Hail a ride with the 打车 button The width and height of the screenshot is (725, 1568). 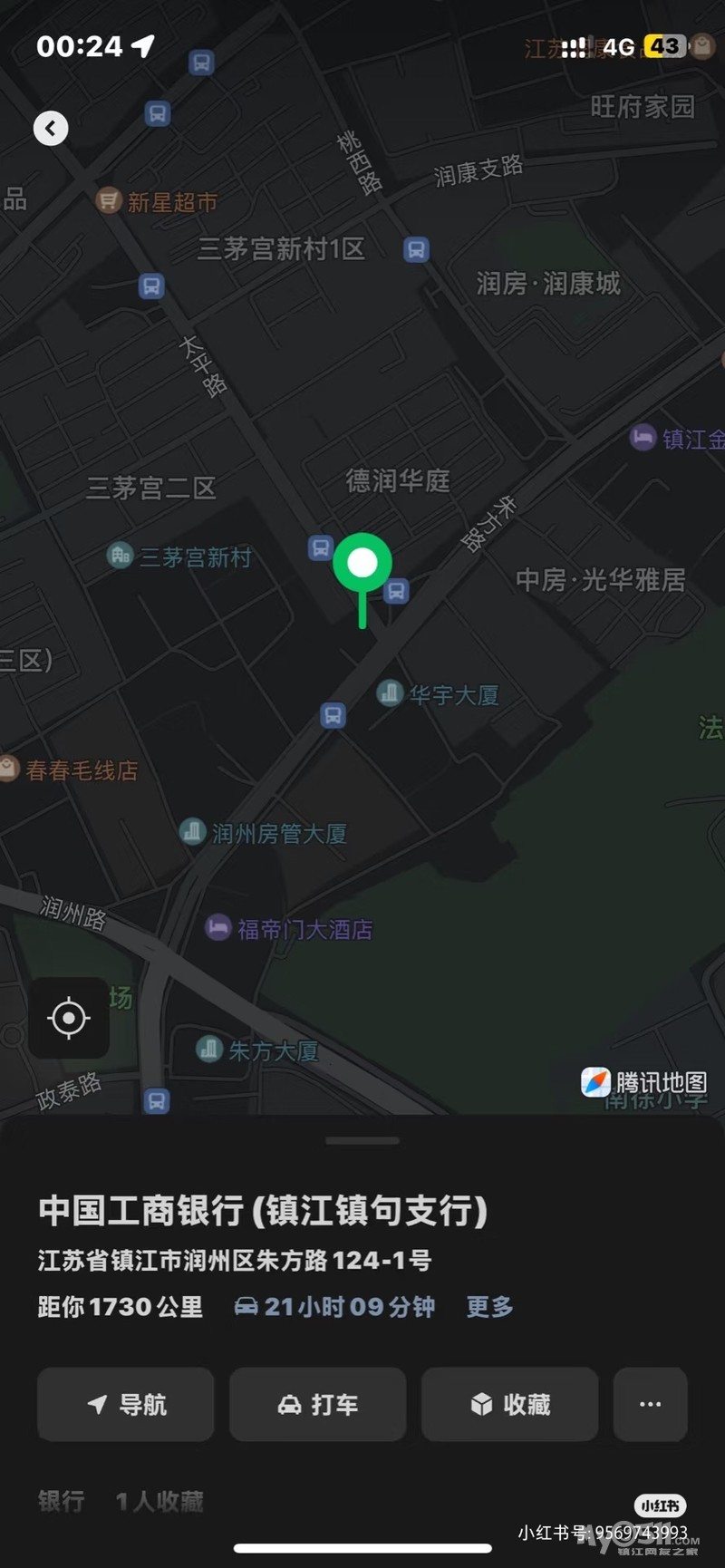click(317, 1404)
